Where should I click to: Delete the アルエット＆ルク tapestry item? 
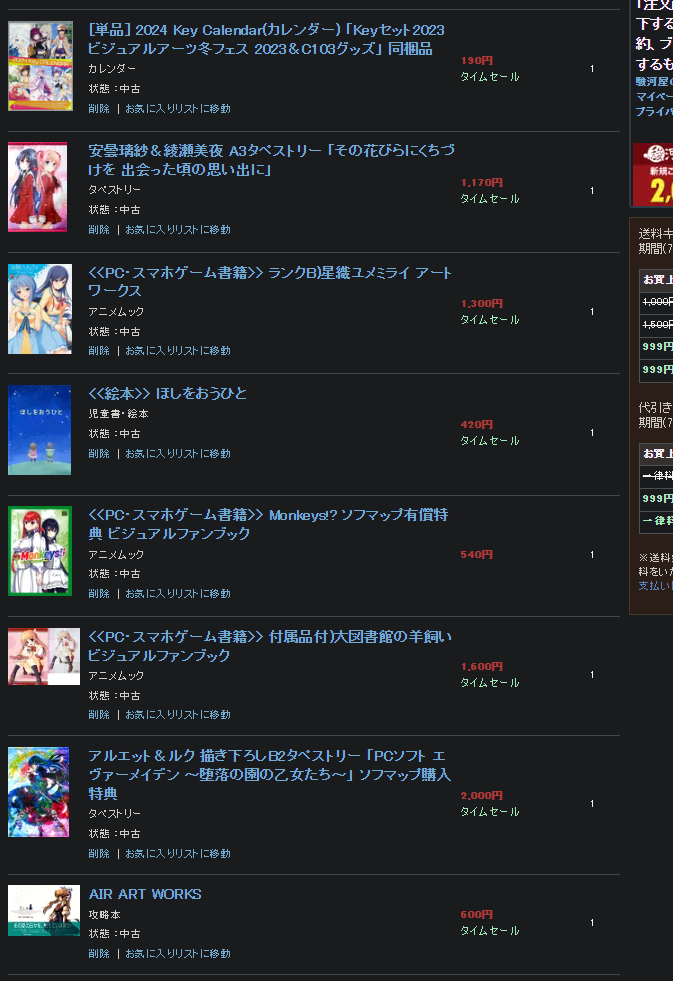98,853
